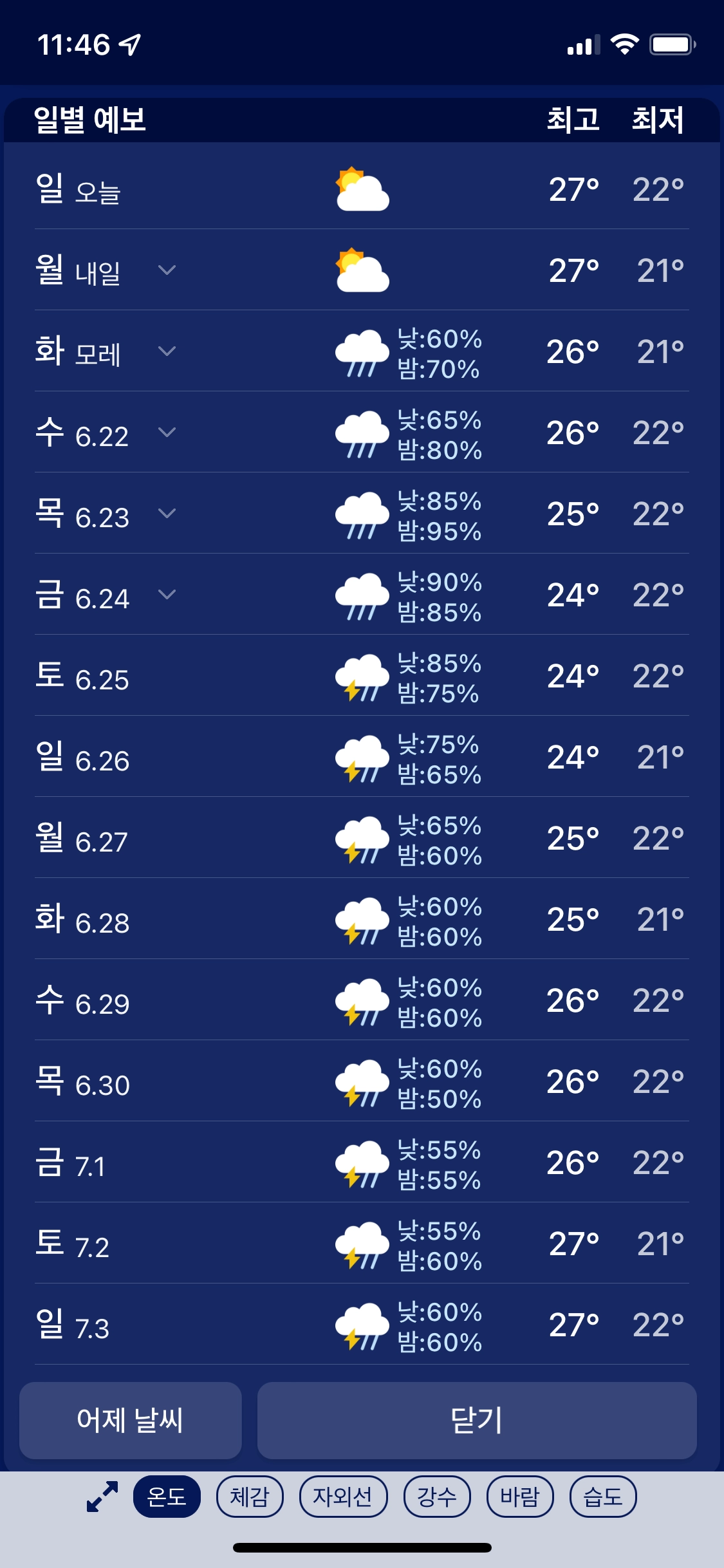Switch to the 습도 chip
The image size is (724, 1568).
coord(603,1496)
